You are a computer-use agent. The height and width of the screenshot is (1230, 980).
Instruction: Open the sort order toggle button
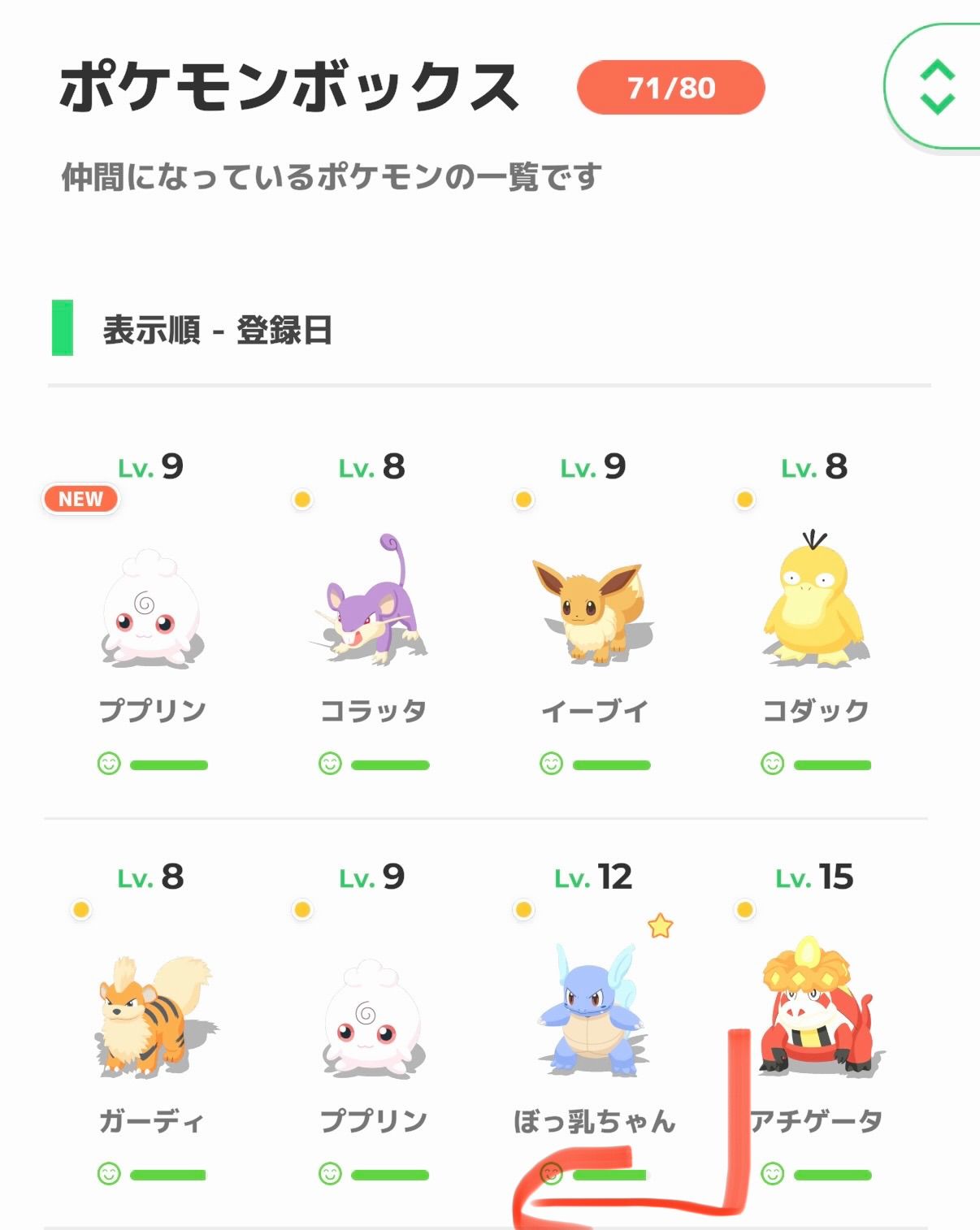[x=936, y=87]
